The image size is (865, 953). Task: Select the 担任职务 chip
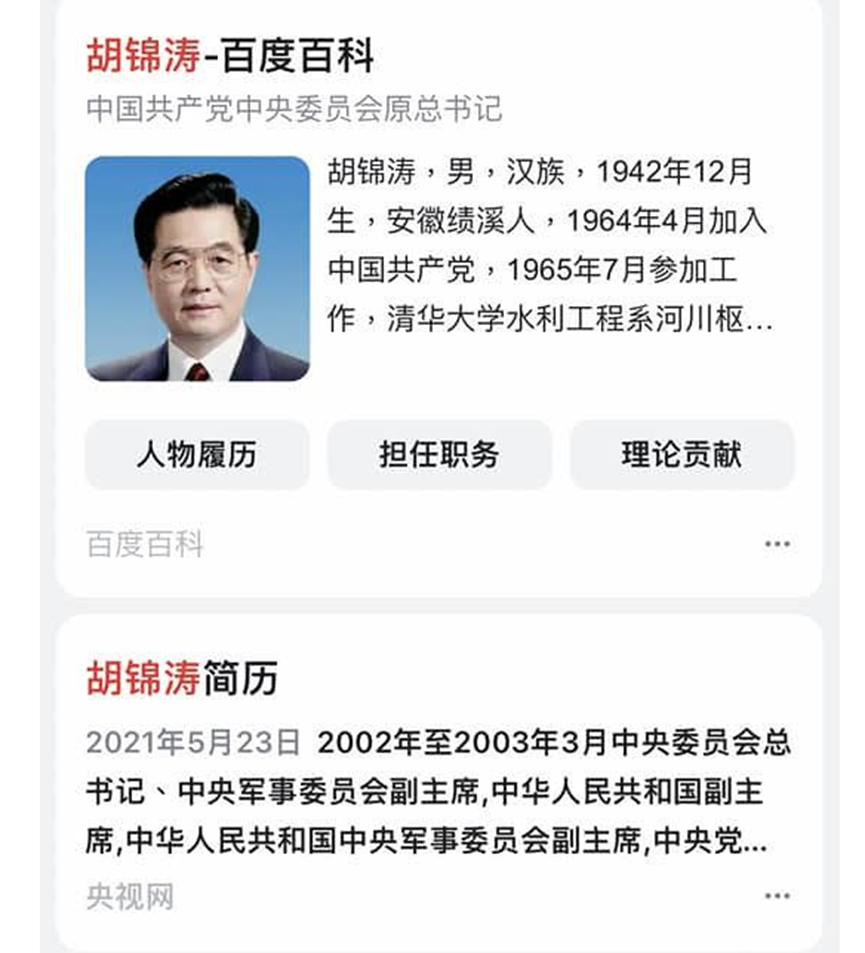coord(439,455)
